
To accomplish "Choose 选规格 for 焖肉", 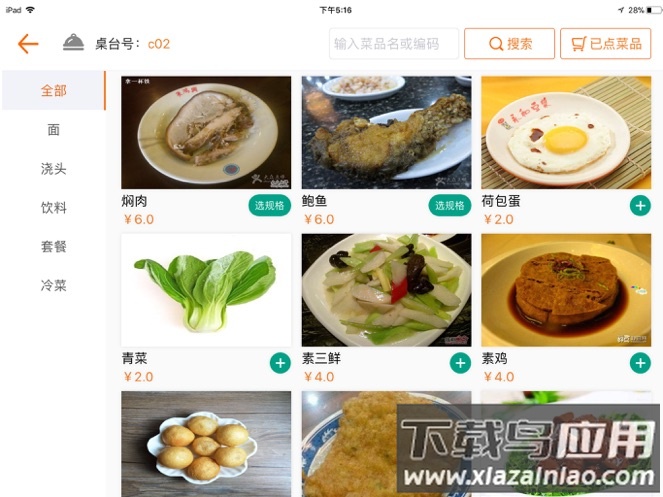I will click(270, 205).
